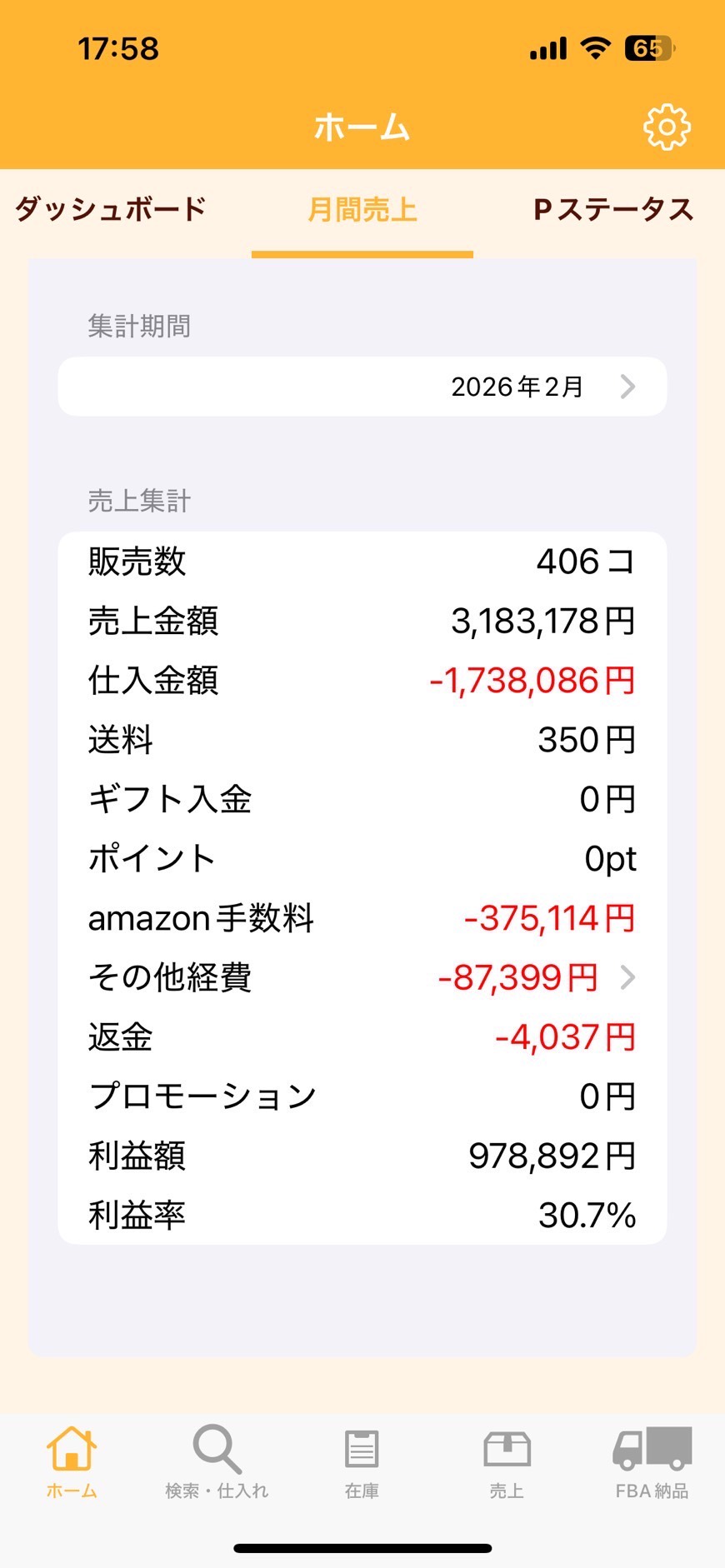Screen dimensions: 725x1568
Task: Go to the ホーム bottom tab
Action: tap(72, 1461)
